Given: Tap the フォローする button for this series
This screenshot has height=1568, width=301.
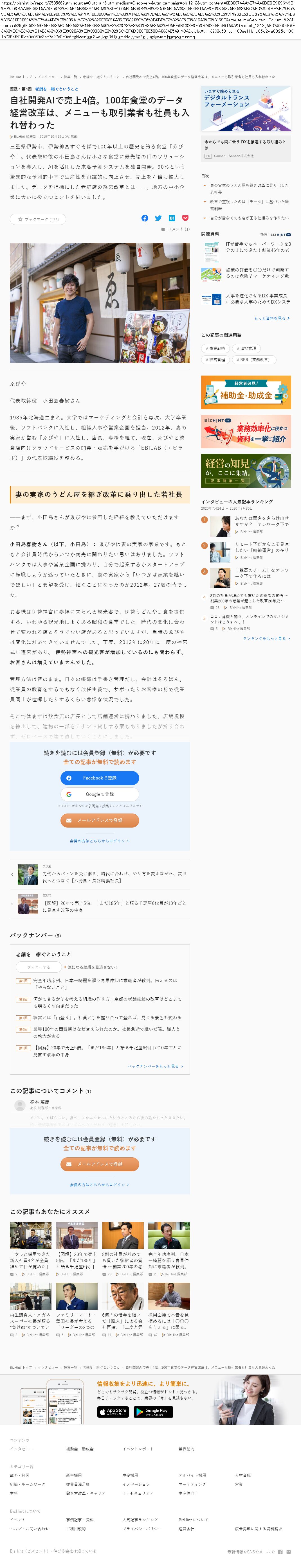Looking at the screenshot, I should tap(38, 967).
